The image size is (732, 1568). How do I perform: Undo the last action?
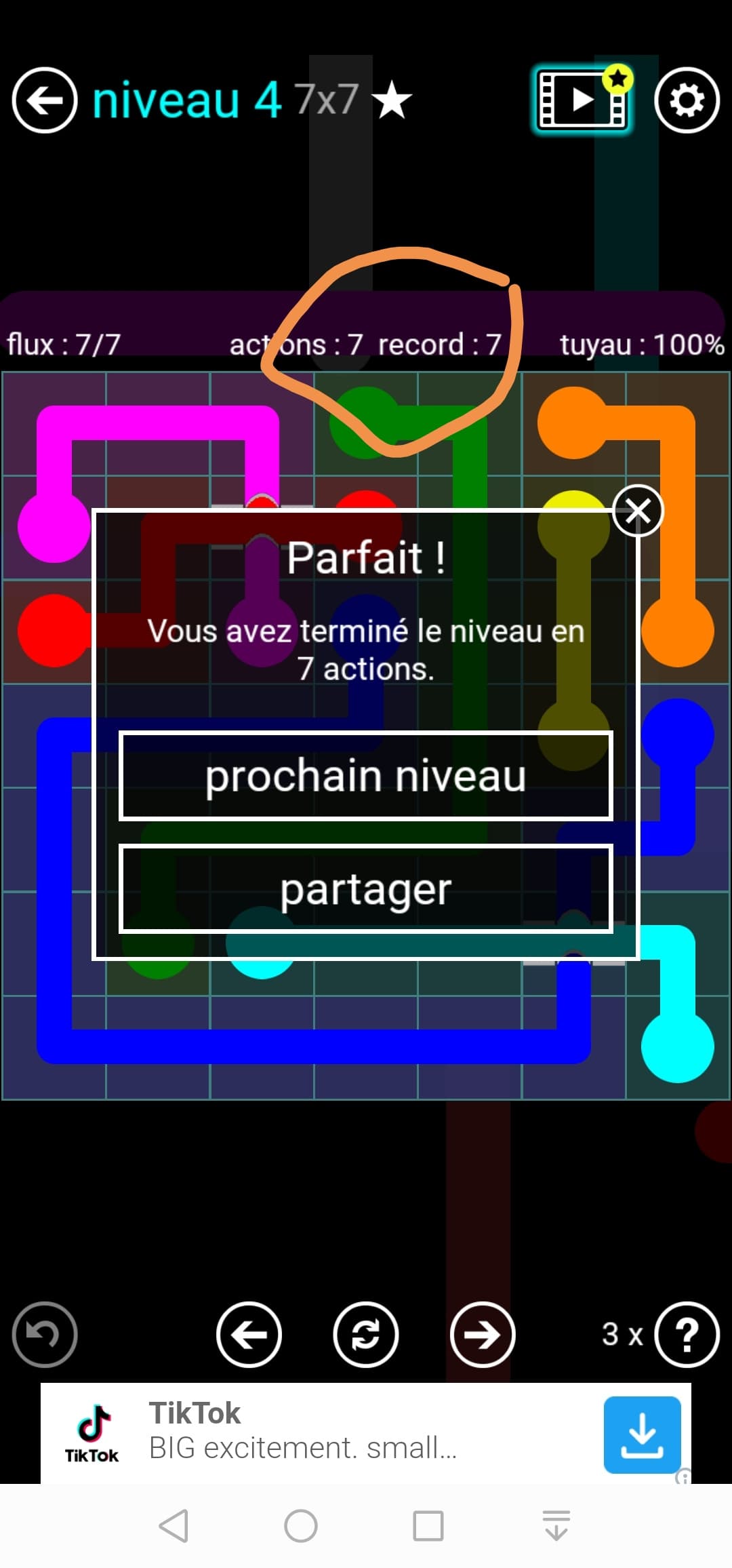[x=45, y=1335]
